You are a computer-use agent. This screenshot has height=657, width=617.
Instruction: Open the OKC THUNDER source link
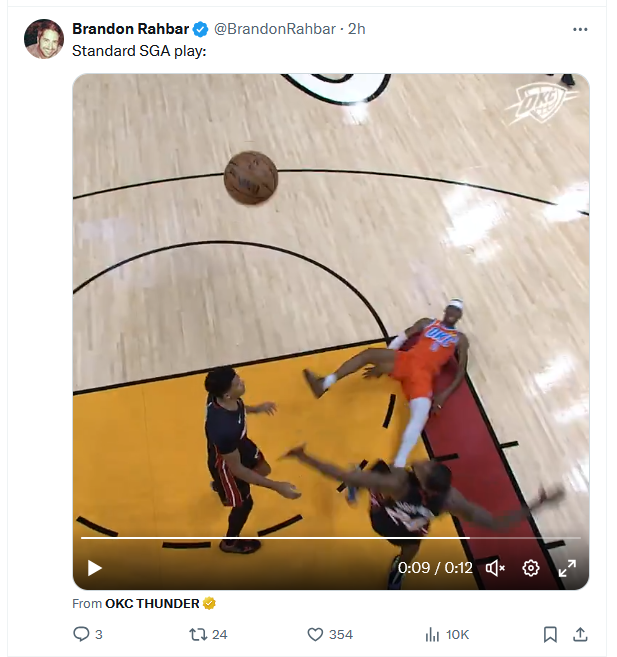tap(152, 603)
